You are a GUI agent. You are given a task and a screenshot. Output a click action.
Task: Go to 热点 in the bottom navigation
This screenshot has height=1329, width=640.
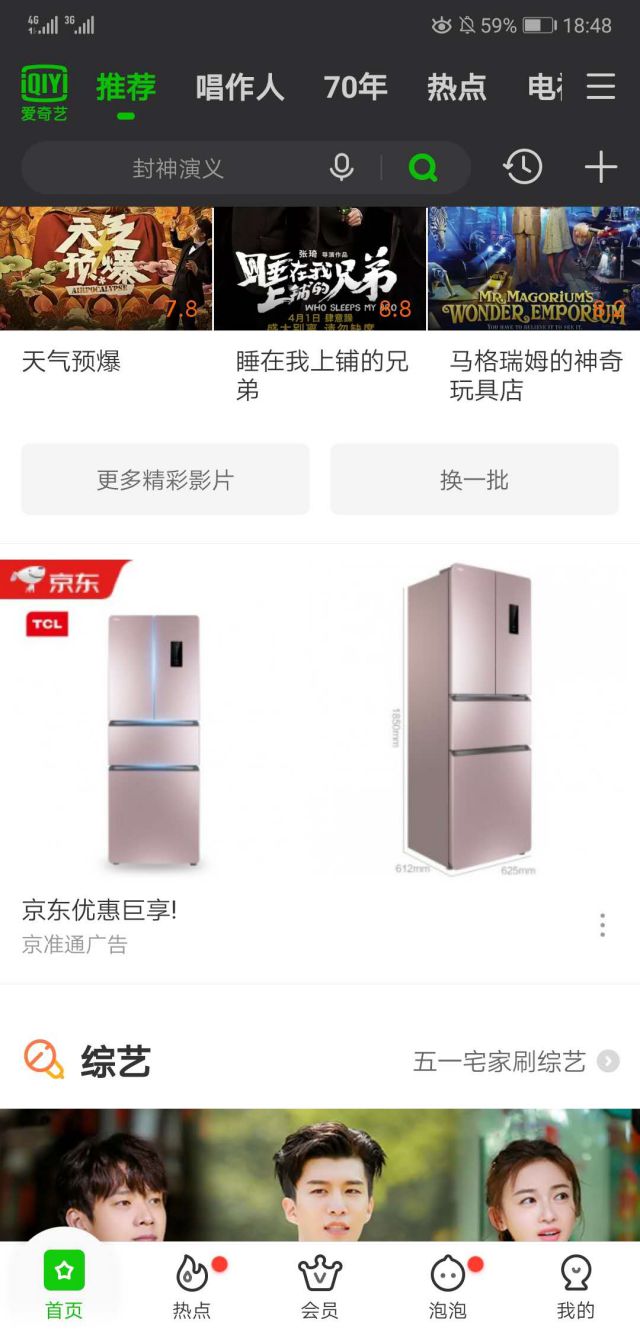tap(192, 1285)
